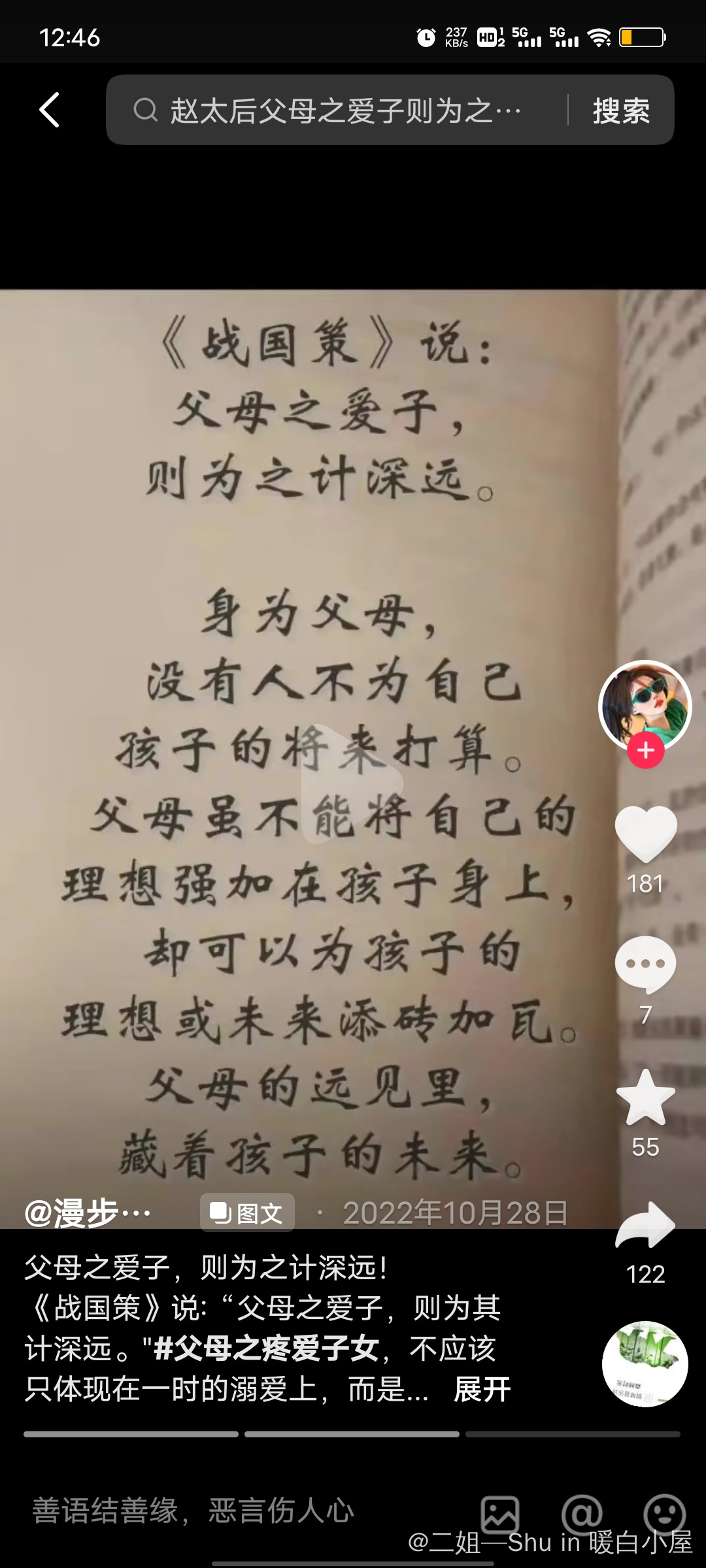
Task: Expand the caption with 展开
Action: [482, 1390]
